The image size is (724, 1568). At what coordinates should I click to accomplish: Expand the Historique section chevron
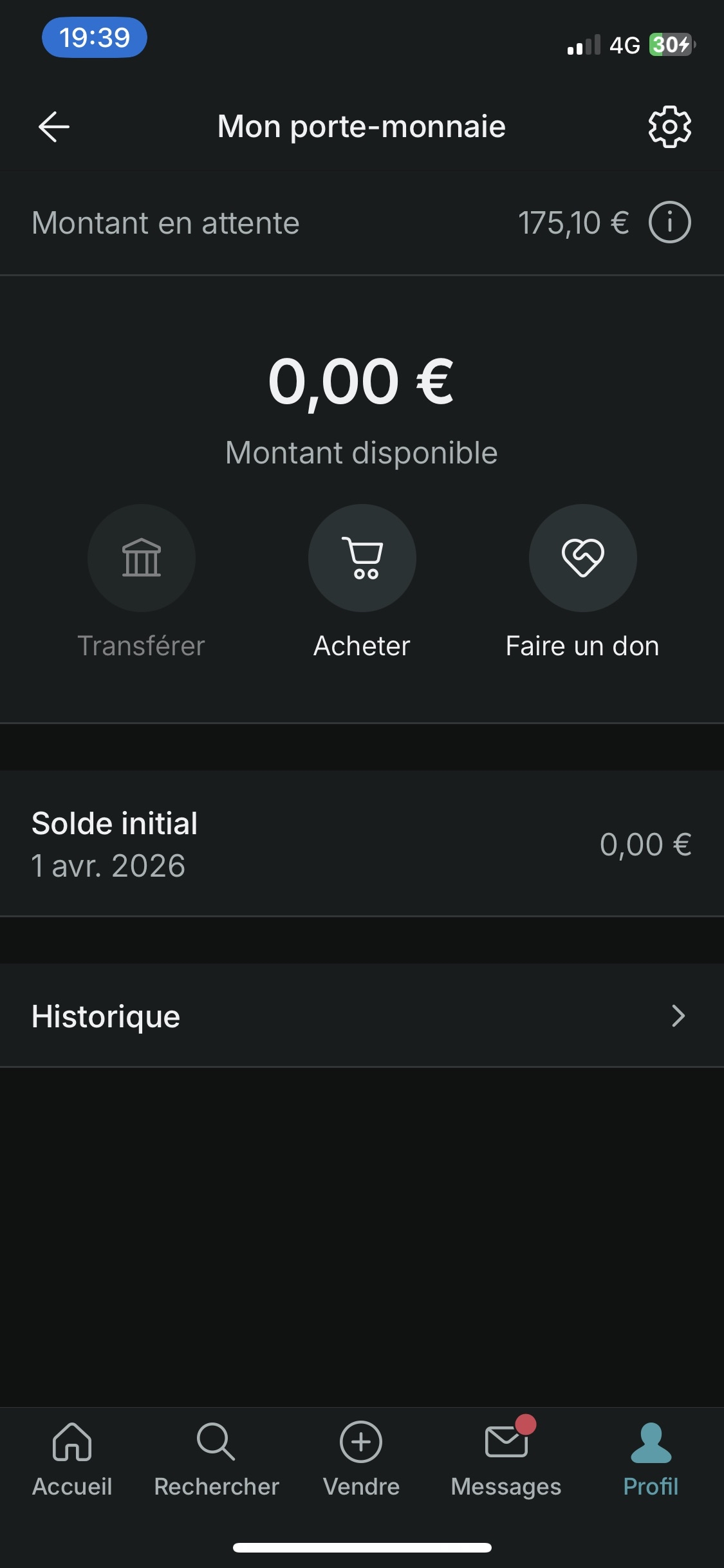(678, 1017)
